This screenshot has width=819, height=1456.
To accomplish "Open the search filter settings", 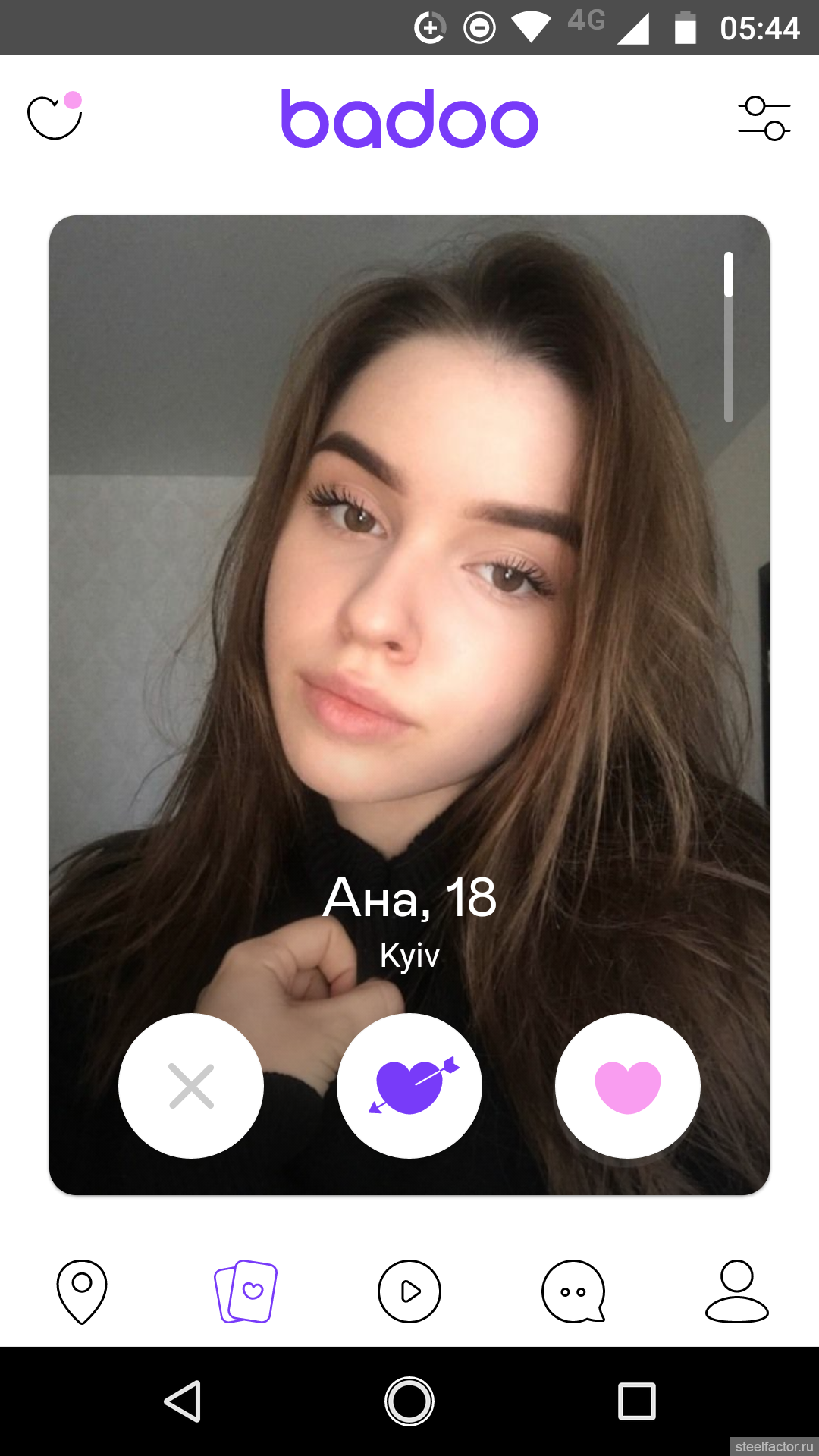I will 764,118.
